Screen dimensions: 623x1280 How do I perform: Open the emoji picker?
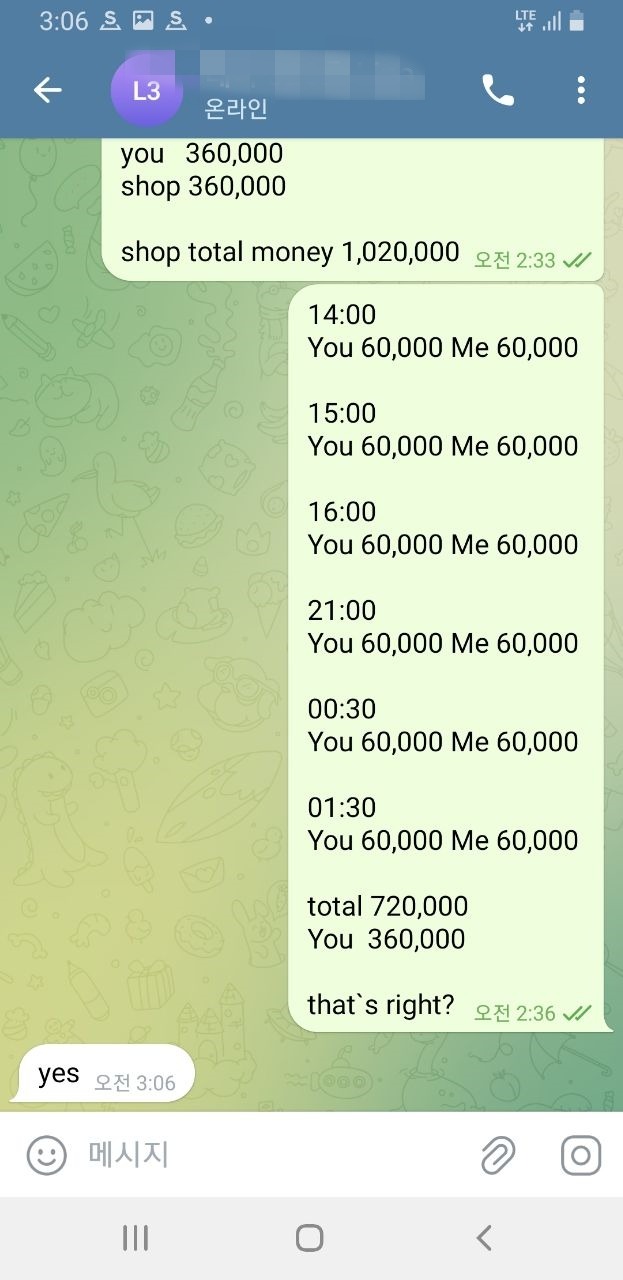pos(46,1156)
